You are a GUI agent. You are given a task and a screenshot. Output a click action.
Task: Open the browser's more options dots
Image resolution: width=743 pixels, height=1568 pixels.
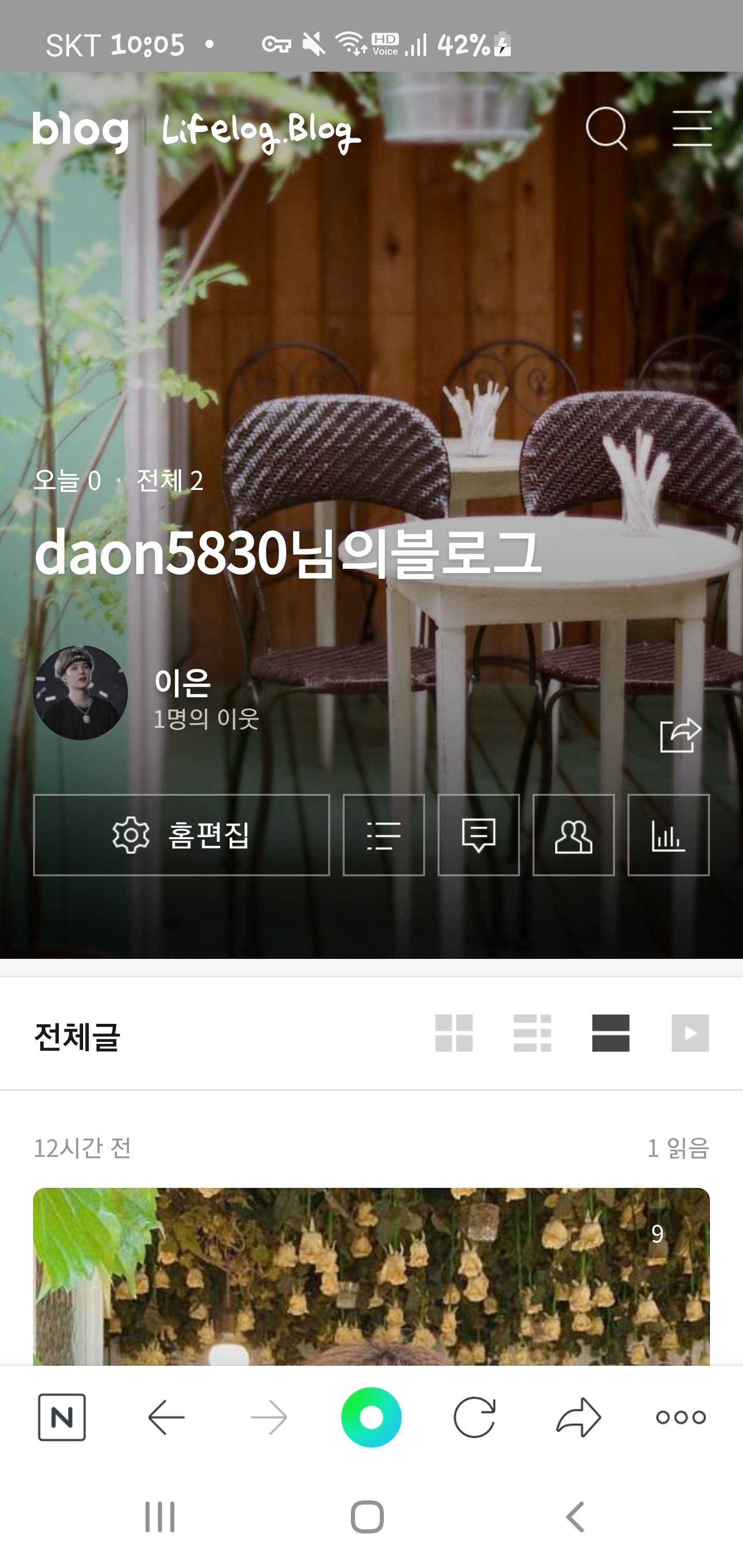(680, 1418)
